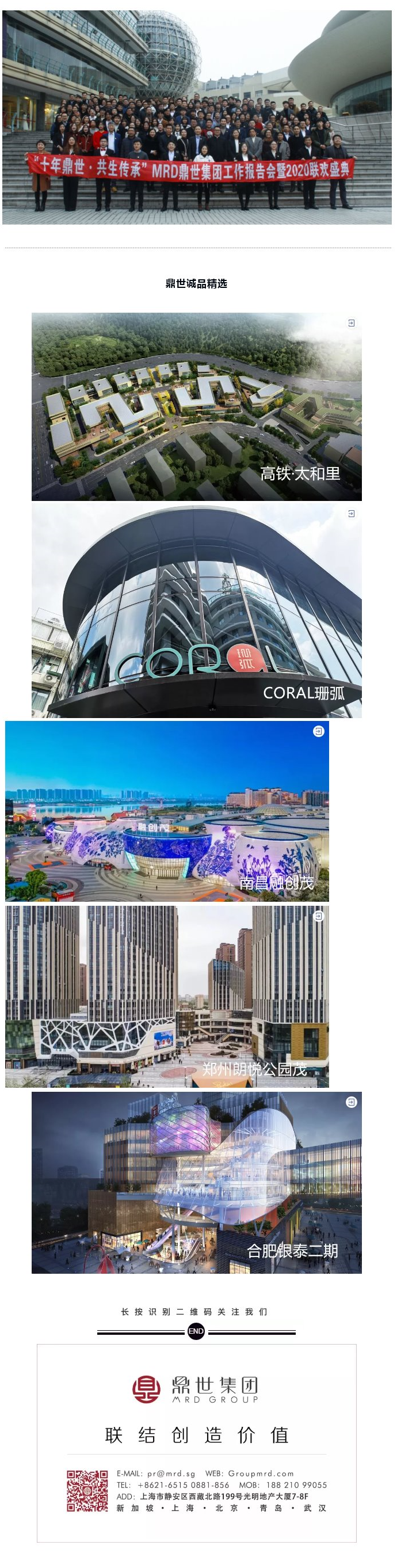Image resolution: width=397 pixels, height=1568 pixels.
Task: Open the CORAL珊弧 project card
Action: (196, 610)
